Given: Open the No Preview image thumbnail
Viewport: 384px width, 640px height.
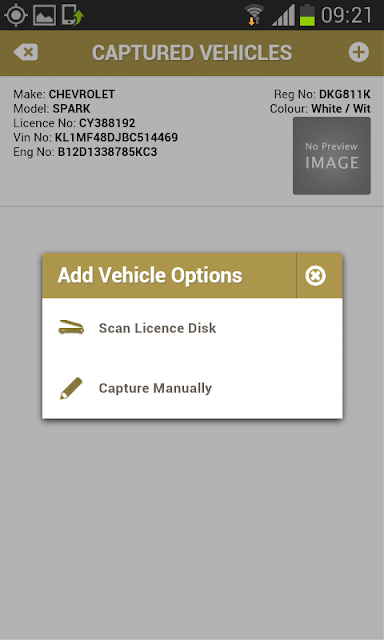Looking at the screenshot, I should coord(332,156).
